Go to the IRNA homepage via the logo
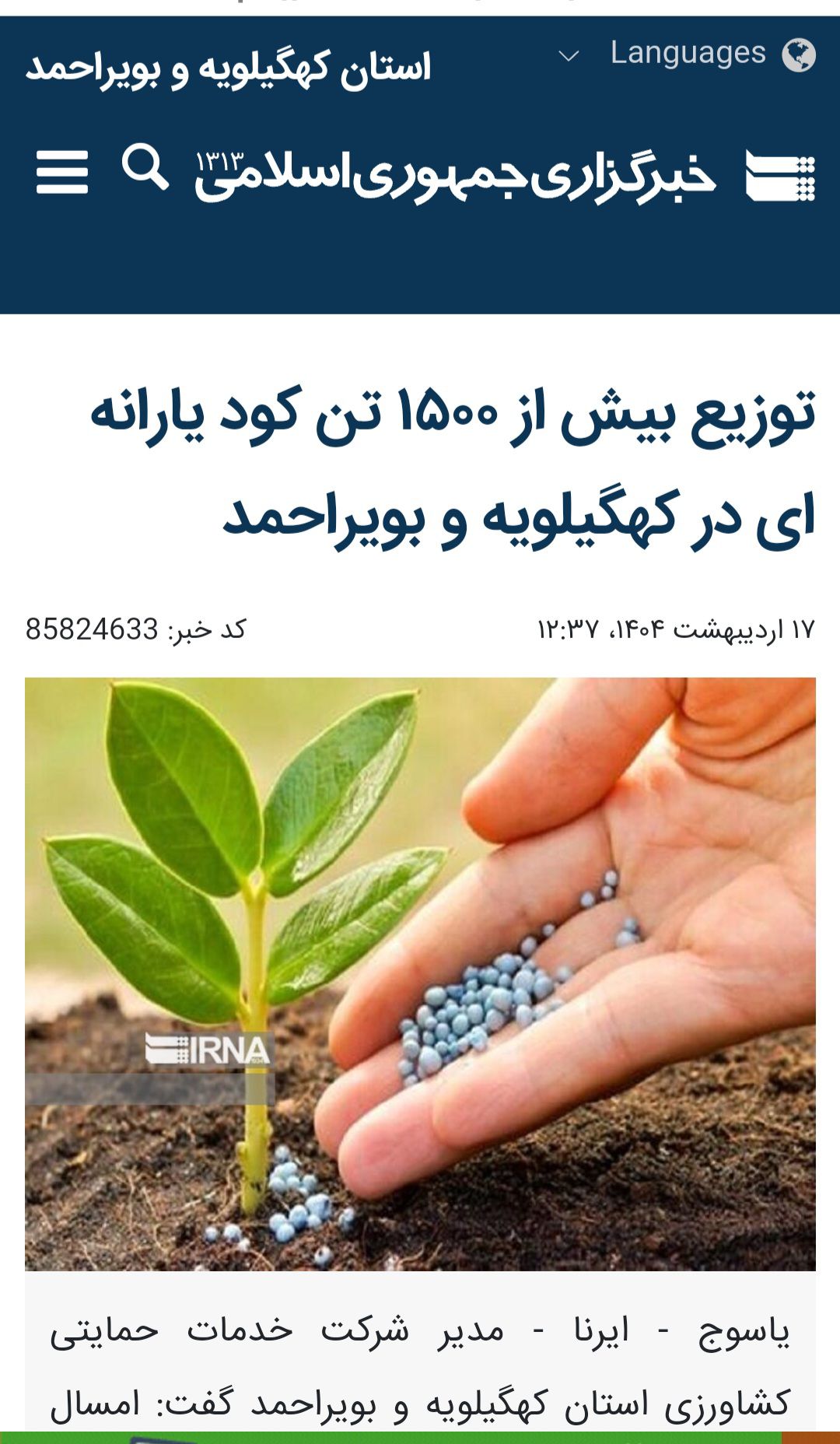The width and height of the screenshot is (840, 1444). point(505,175)
